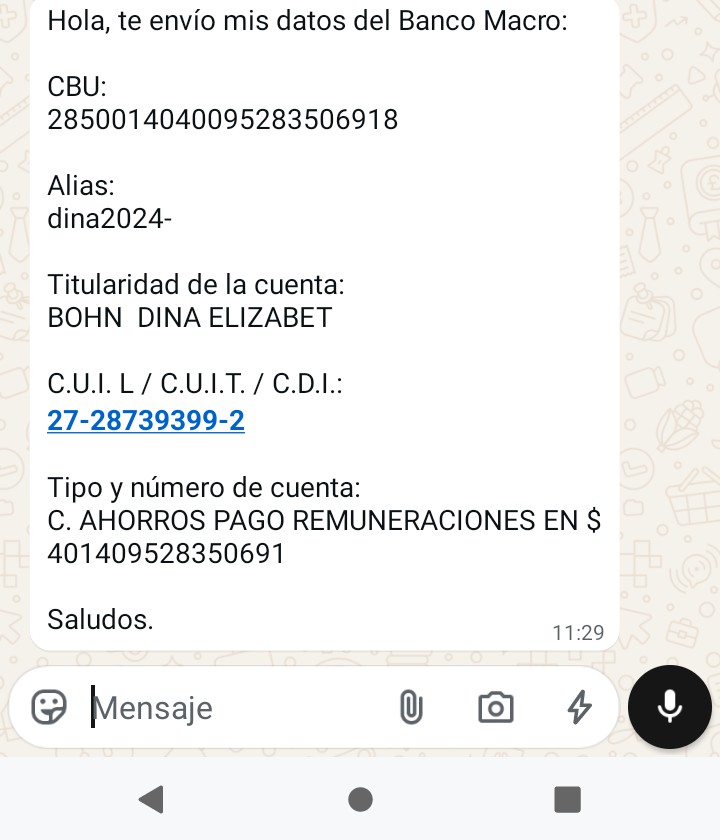Open the linked number 27-28739399-2
Image resolution: width=720 pixels, height=840 pixels.
146,421
